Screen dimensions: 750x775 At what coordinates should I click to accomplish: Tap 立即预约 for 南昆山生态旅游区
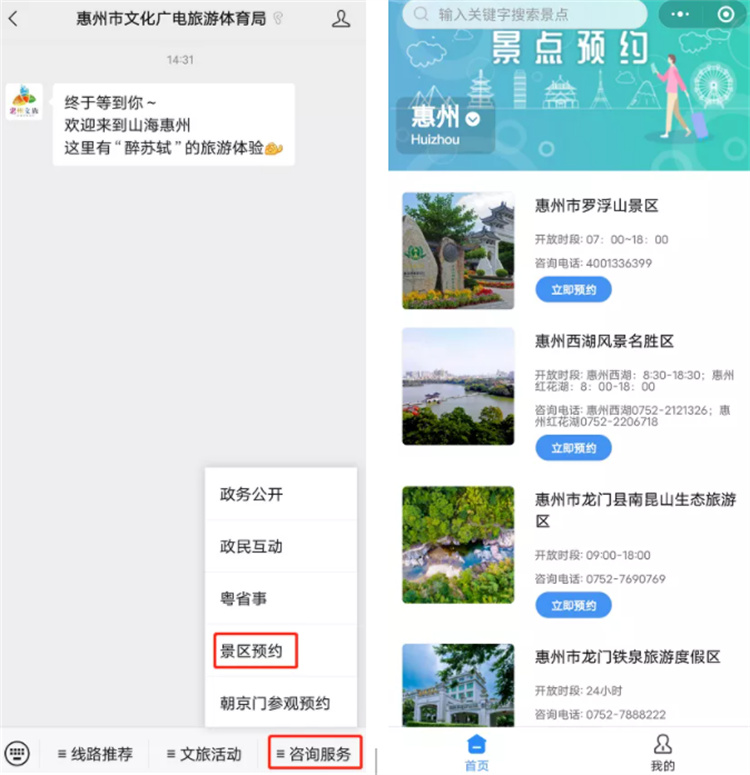(x=573, y=605)
